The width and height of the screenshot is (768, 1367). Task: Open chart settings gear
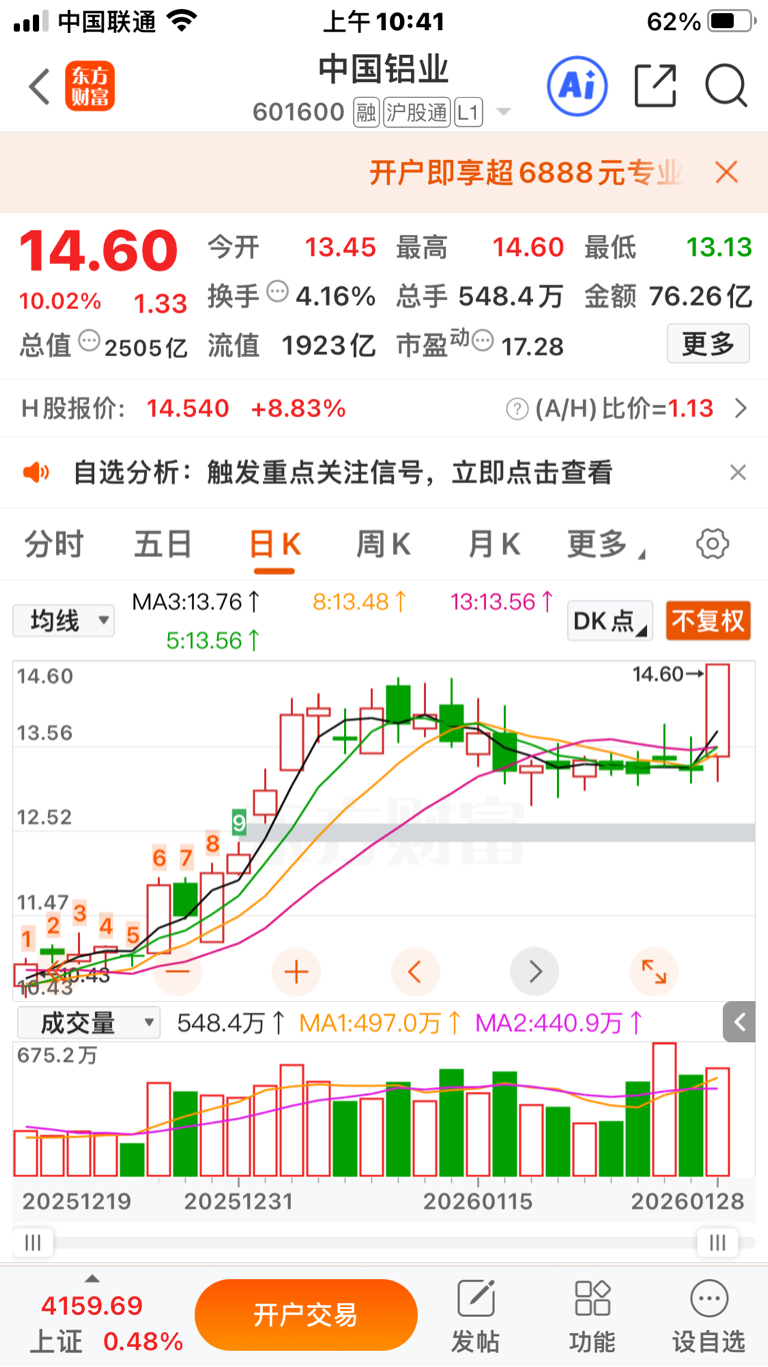pyautogui.click(x=711, y=544)
